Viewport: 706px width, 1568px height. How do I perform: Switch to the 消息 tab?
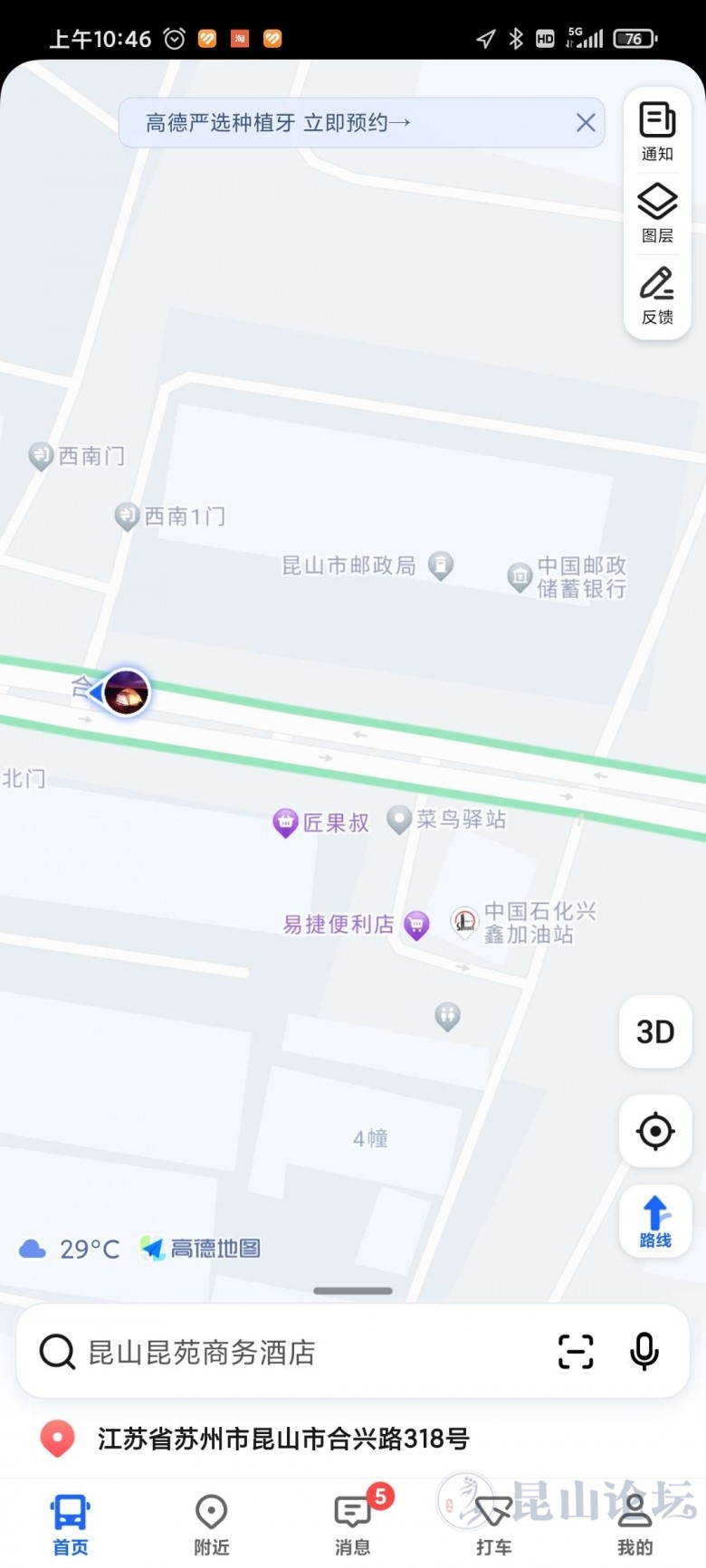pyautogui.click(x=353, y=1525)
